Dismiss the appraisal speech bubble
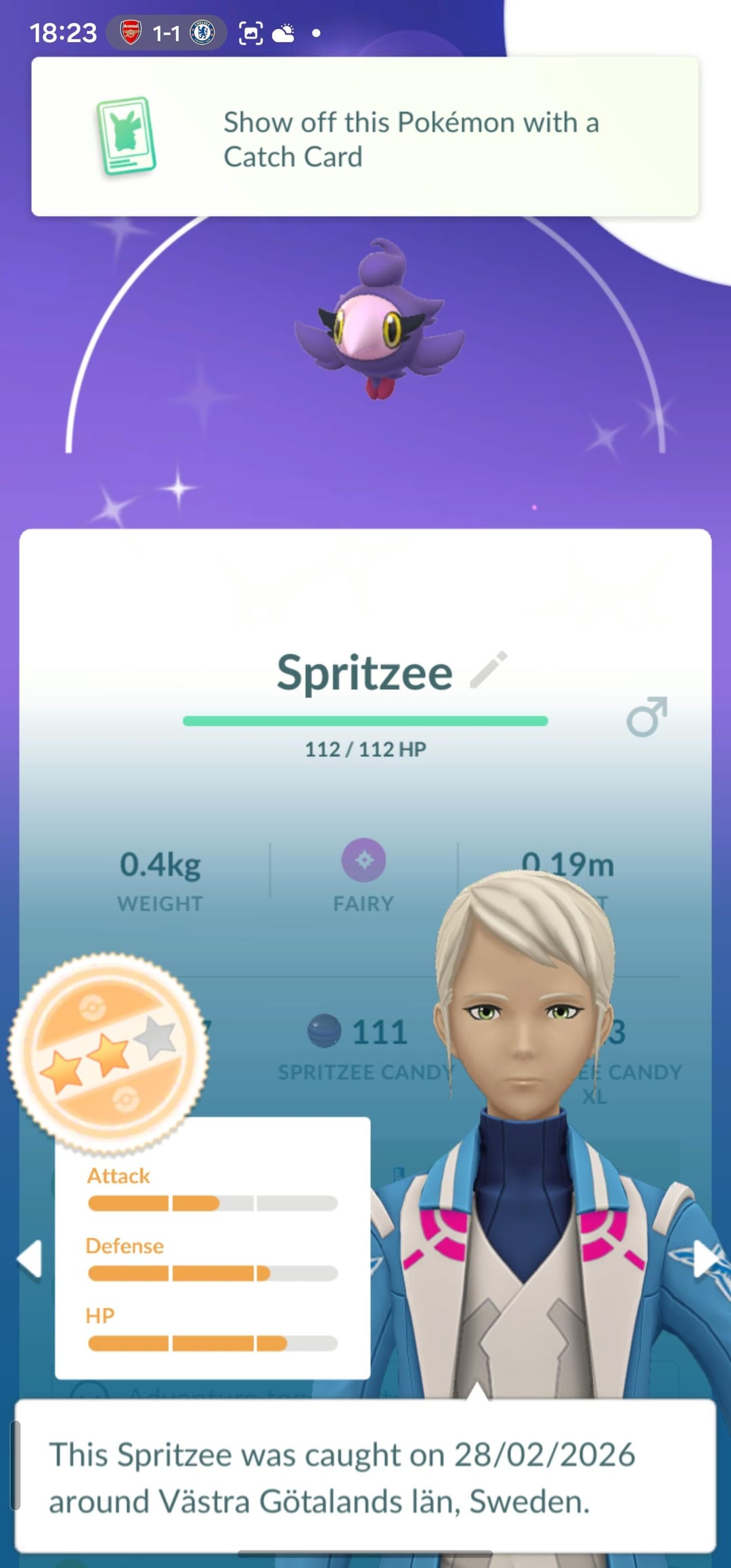 (x=364, y=1477)
